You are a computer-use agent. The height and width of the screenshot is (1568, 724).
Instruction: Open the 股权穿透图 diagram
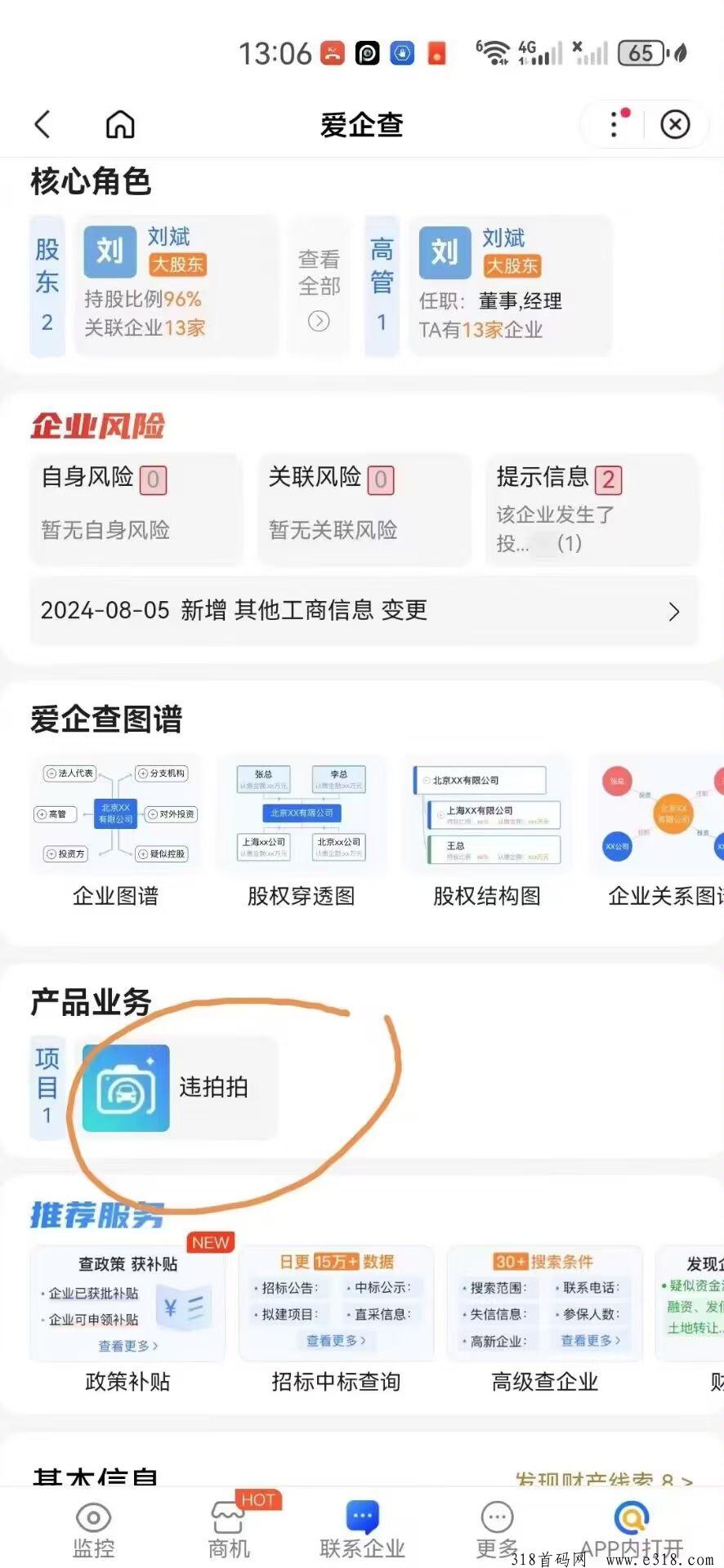point(301,834)
